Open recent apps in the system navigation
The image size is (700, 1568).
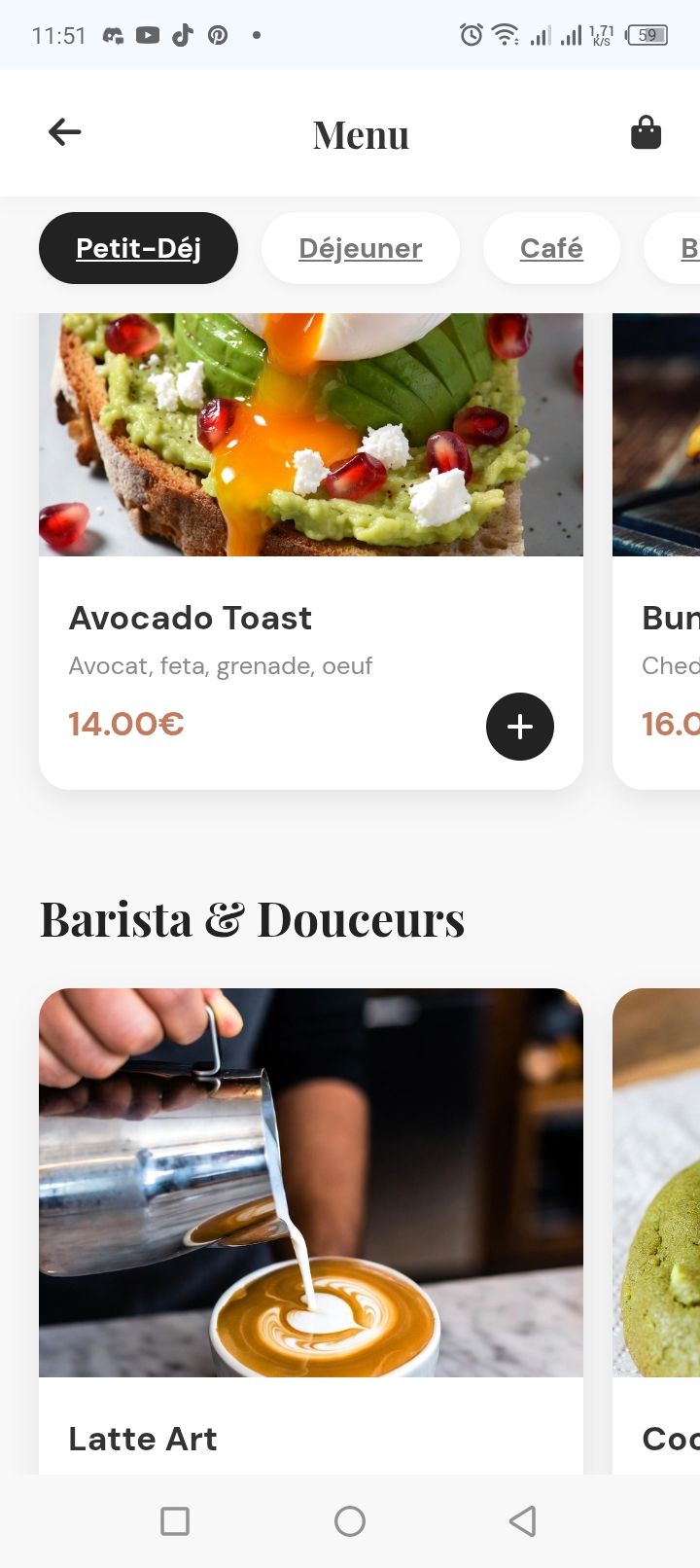point(175,1520)
